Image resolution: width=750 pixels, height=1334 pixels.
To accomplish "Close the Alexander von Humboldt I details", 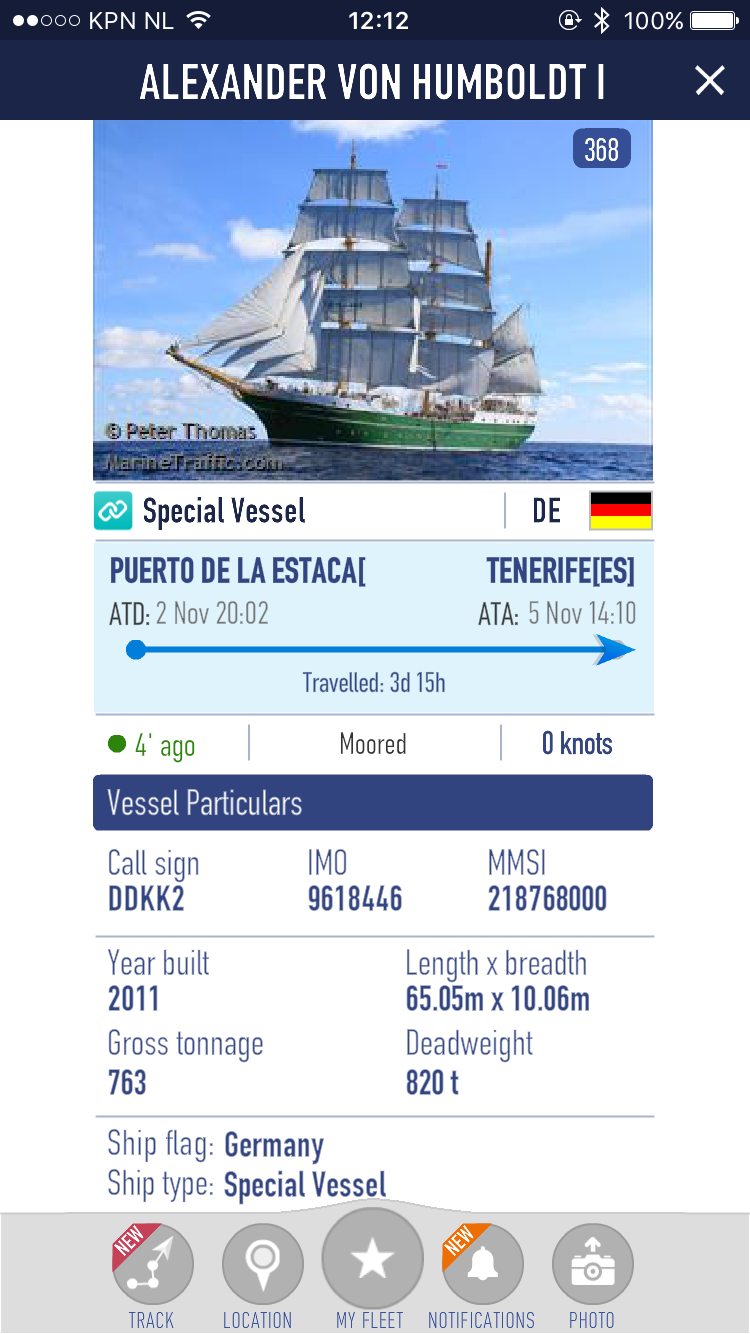I will (709, 80).
